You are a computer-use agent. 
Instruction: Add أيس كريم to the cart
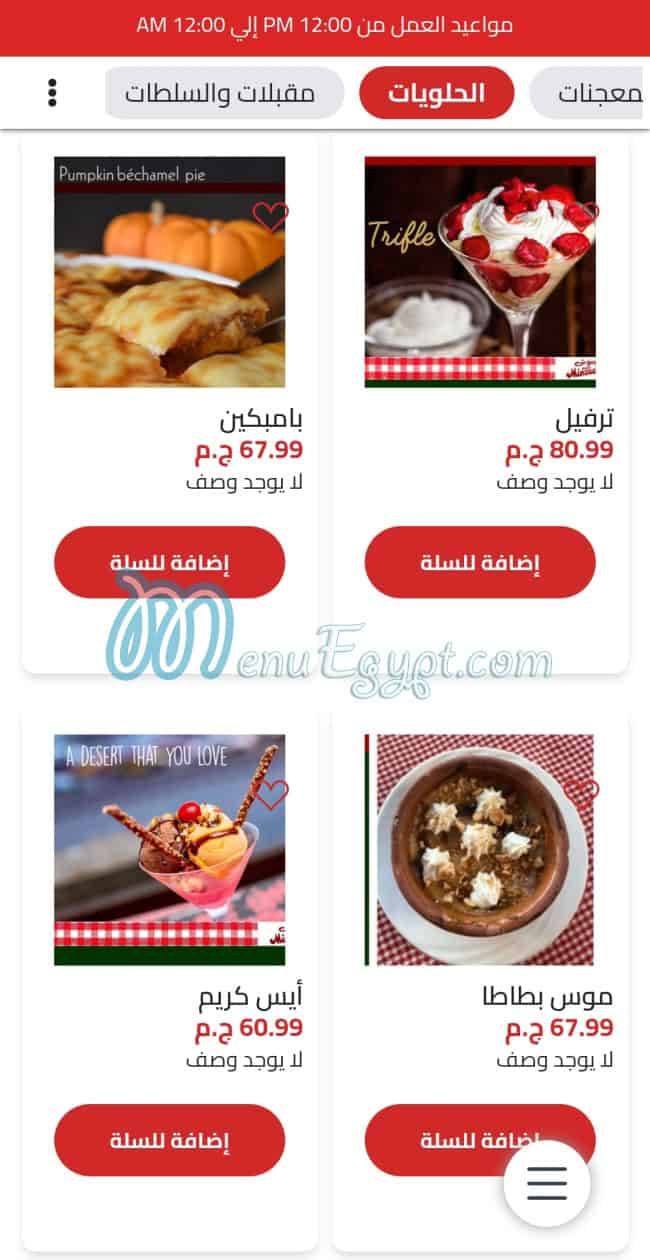(169, 1140)
